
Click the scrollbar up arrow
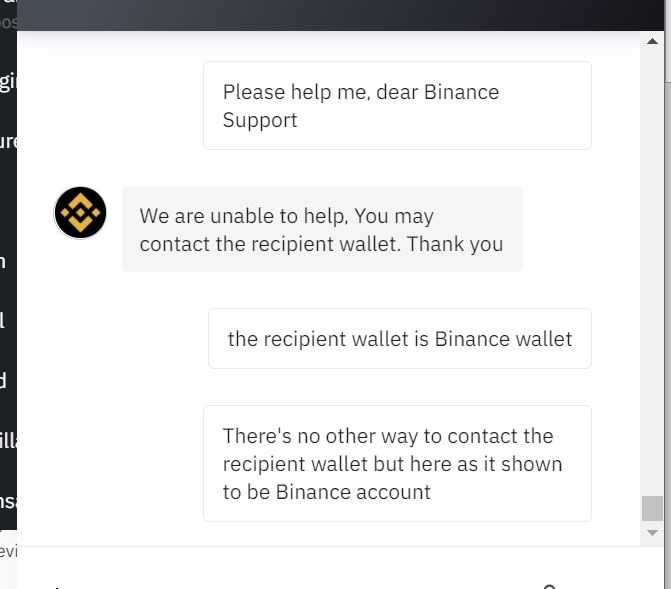(x=652, y=41)
